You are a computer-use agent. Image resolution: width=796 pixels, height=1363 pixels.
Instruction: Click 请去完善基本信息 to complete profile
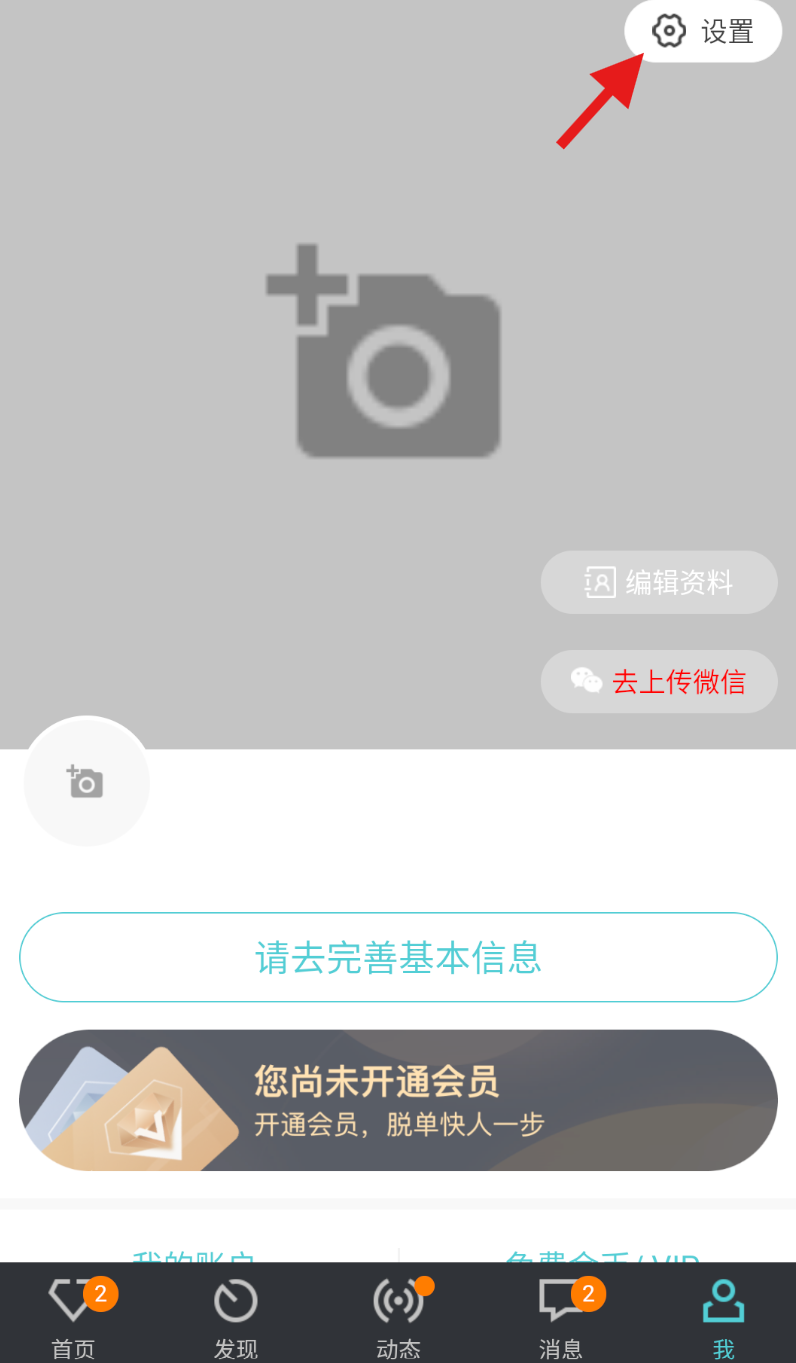[398, 957]
